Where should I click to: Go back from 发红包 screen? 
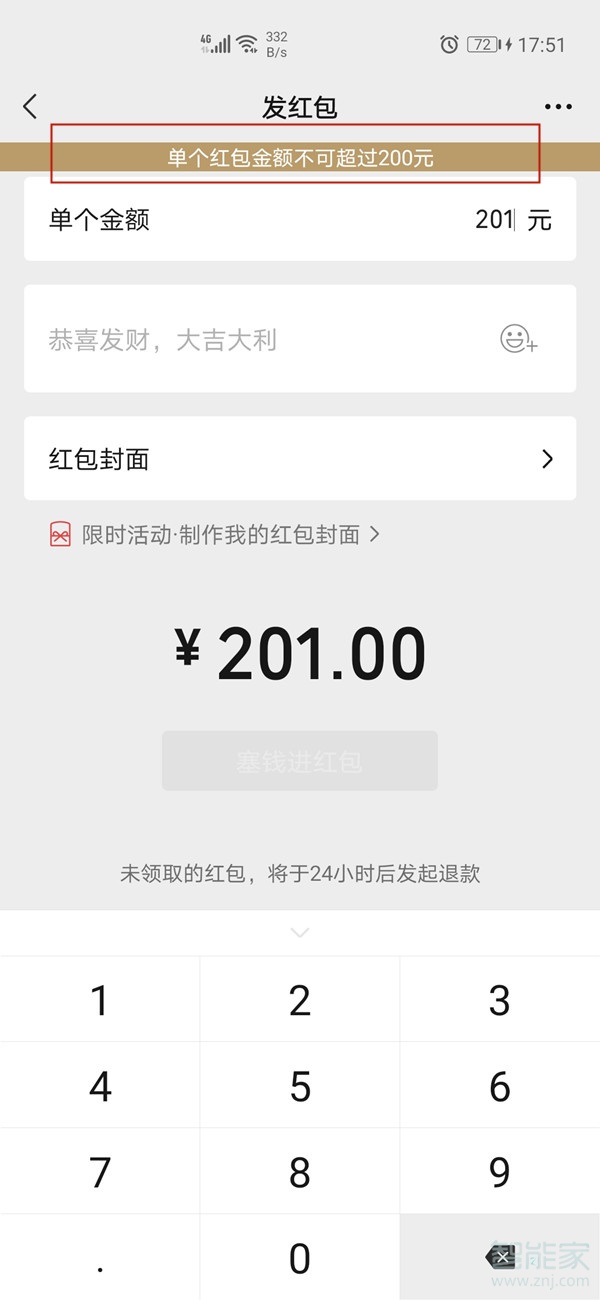click(30, 106)
